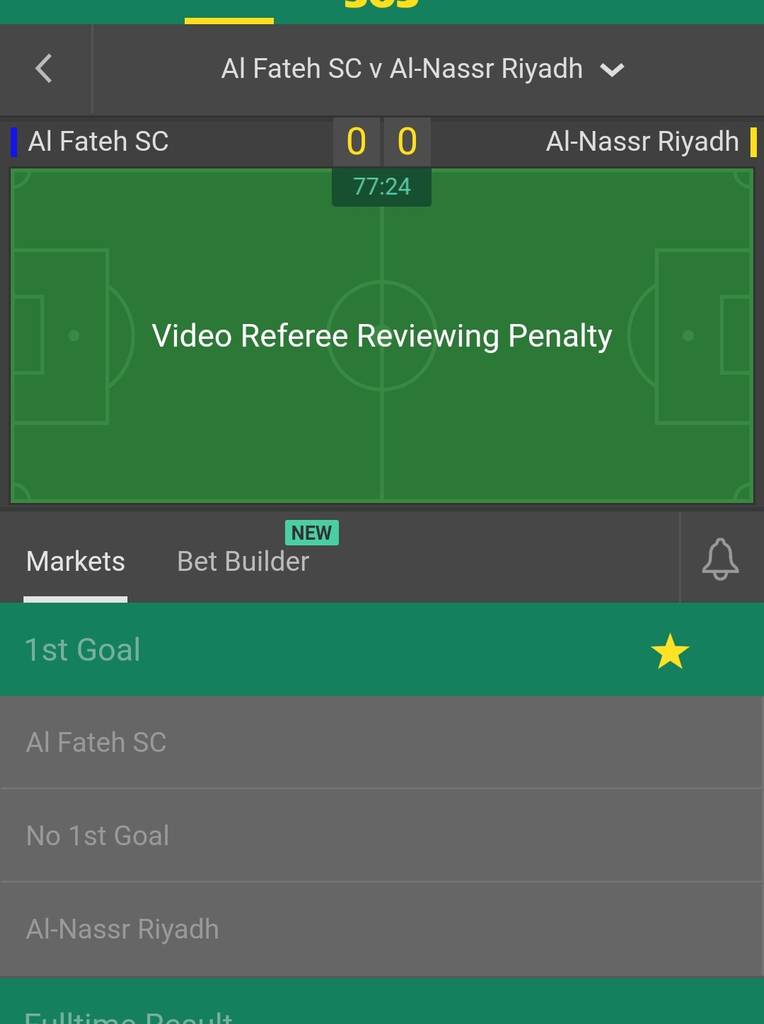Open the match alerts bell
The image size is (764, 1024).
click(x=720, y=559)
